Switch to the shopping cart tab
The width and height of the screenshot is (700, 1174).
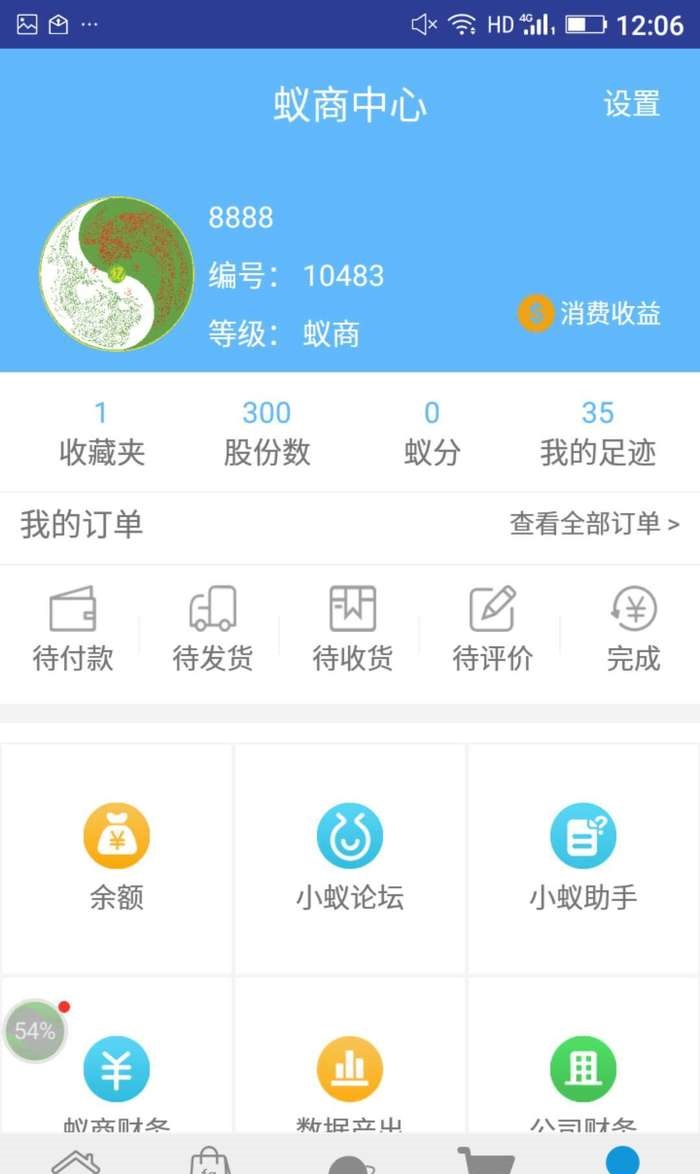pos(485,1160)
